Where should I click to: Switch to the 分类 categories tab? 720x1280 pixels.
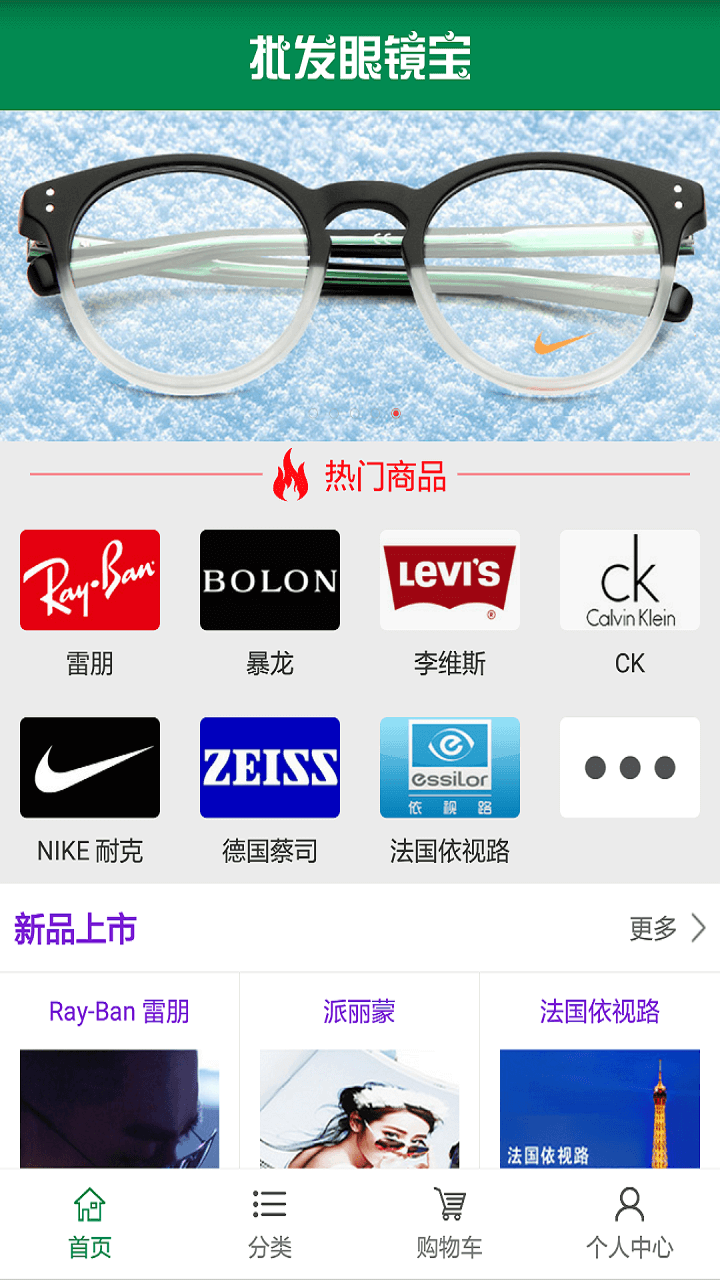[270, 1223]
